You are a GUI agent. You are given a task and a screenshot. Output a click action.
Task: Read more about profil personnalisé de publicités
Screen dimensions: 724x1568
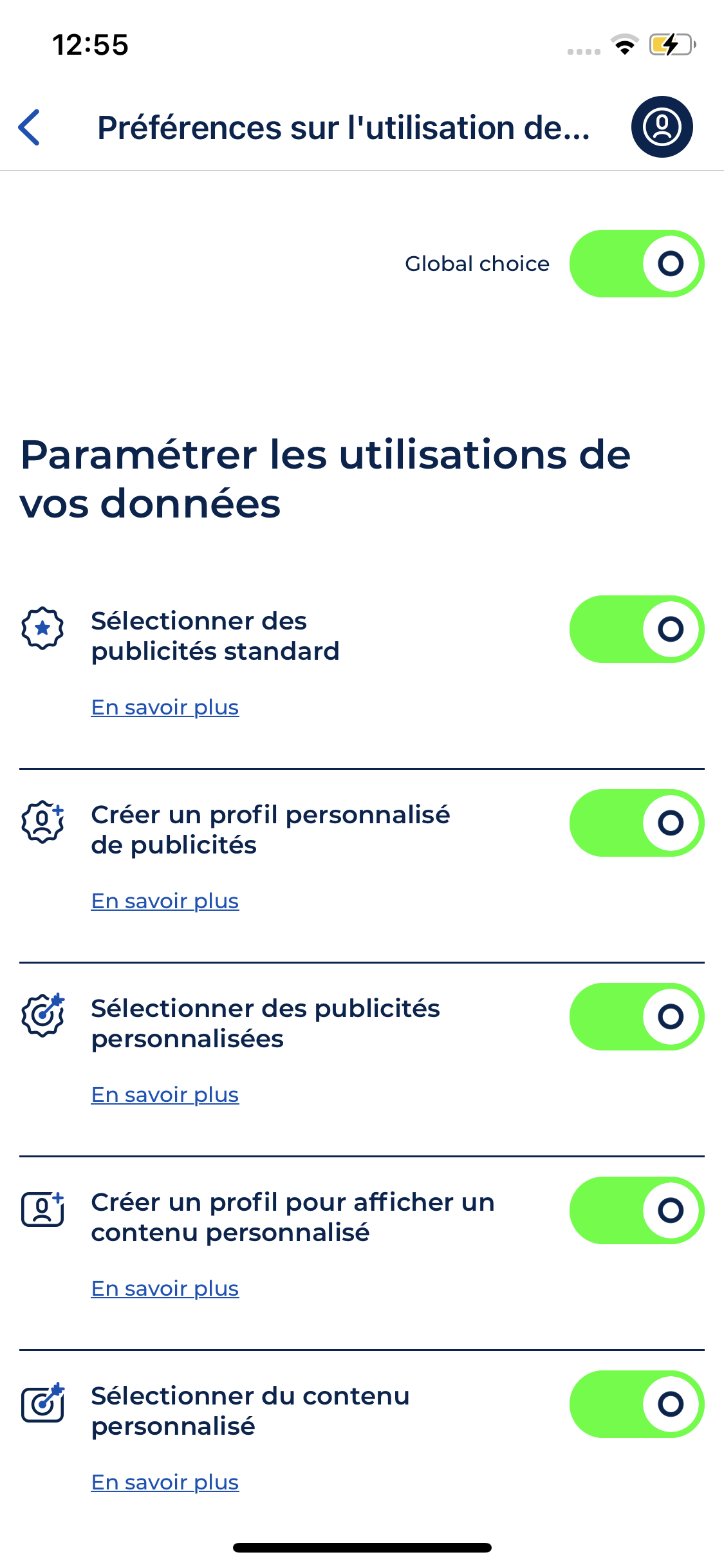tap(165, 901)
